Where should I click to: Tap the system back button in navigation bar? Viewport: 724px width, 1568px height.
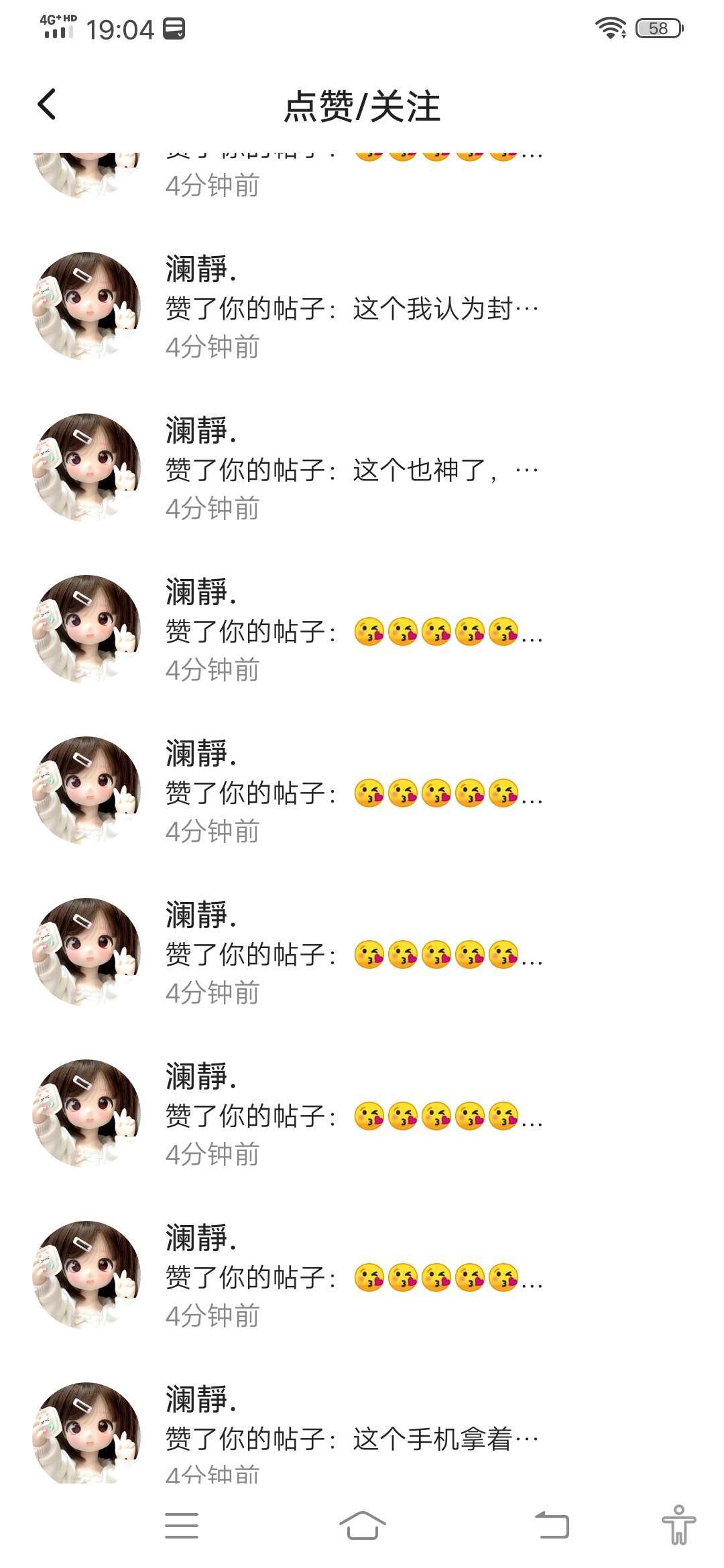[552, 1526]
